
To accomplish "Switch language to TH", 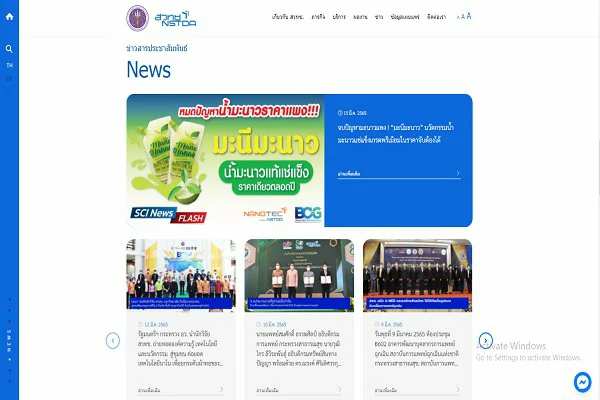I will pos(9,65).
